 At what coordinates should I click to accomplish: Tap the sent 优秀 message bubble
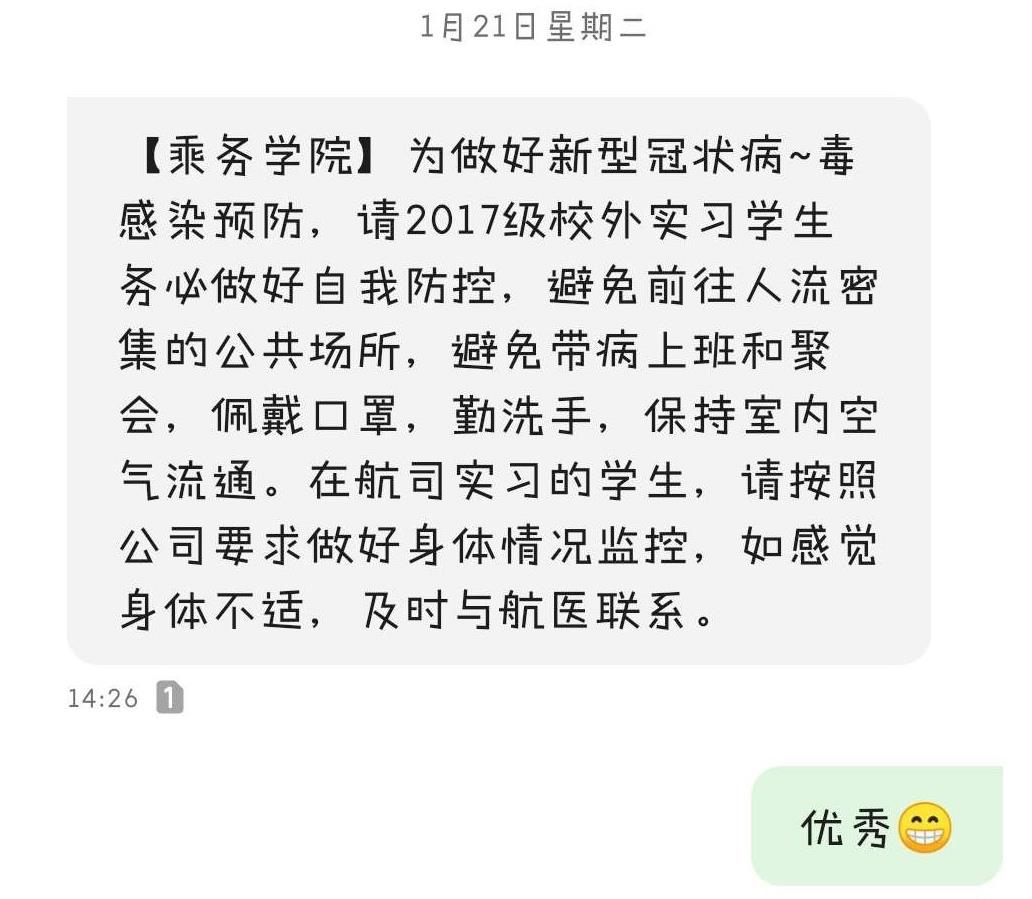coord(876,826)
